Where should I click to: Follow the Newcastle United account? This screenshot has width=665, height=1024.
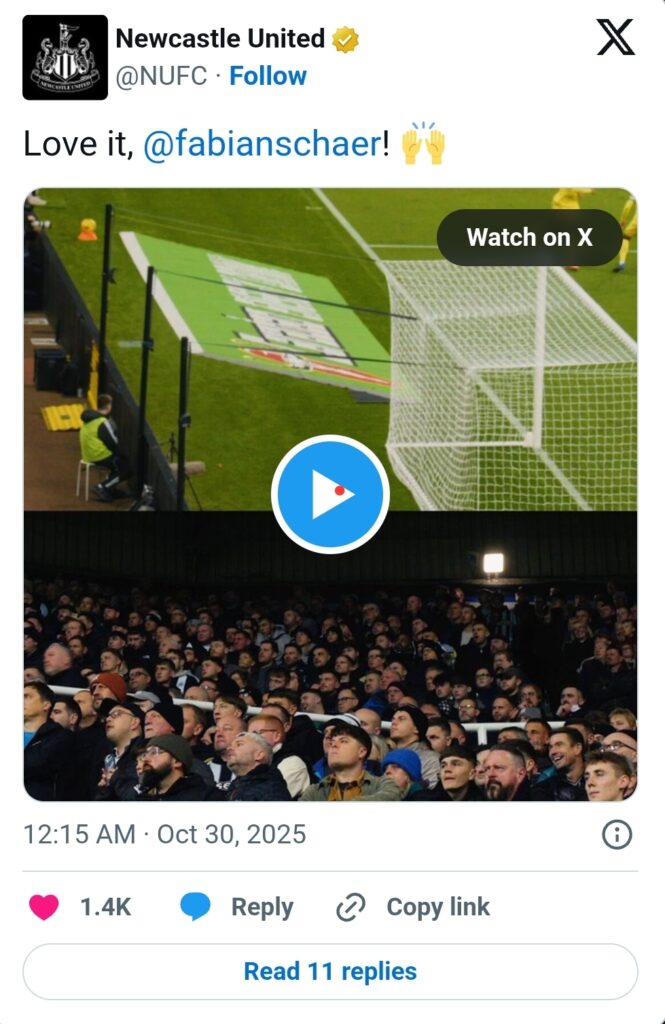click(x=268, y=76)
